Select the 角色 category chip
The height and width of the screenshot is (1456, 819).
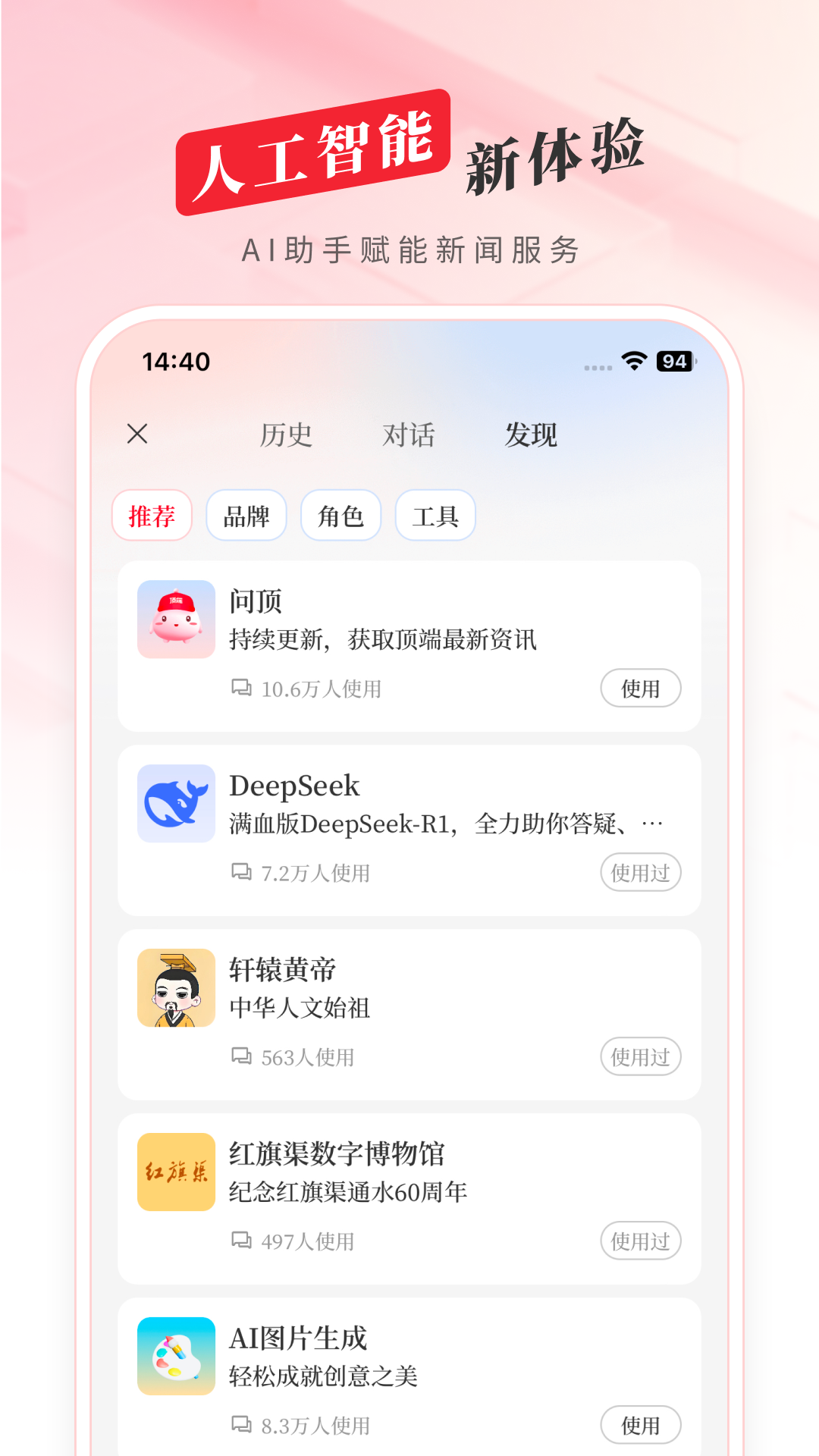coord(340,515)
